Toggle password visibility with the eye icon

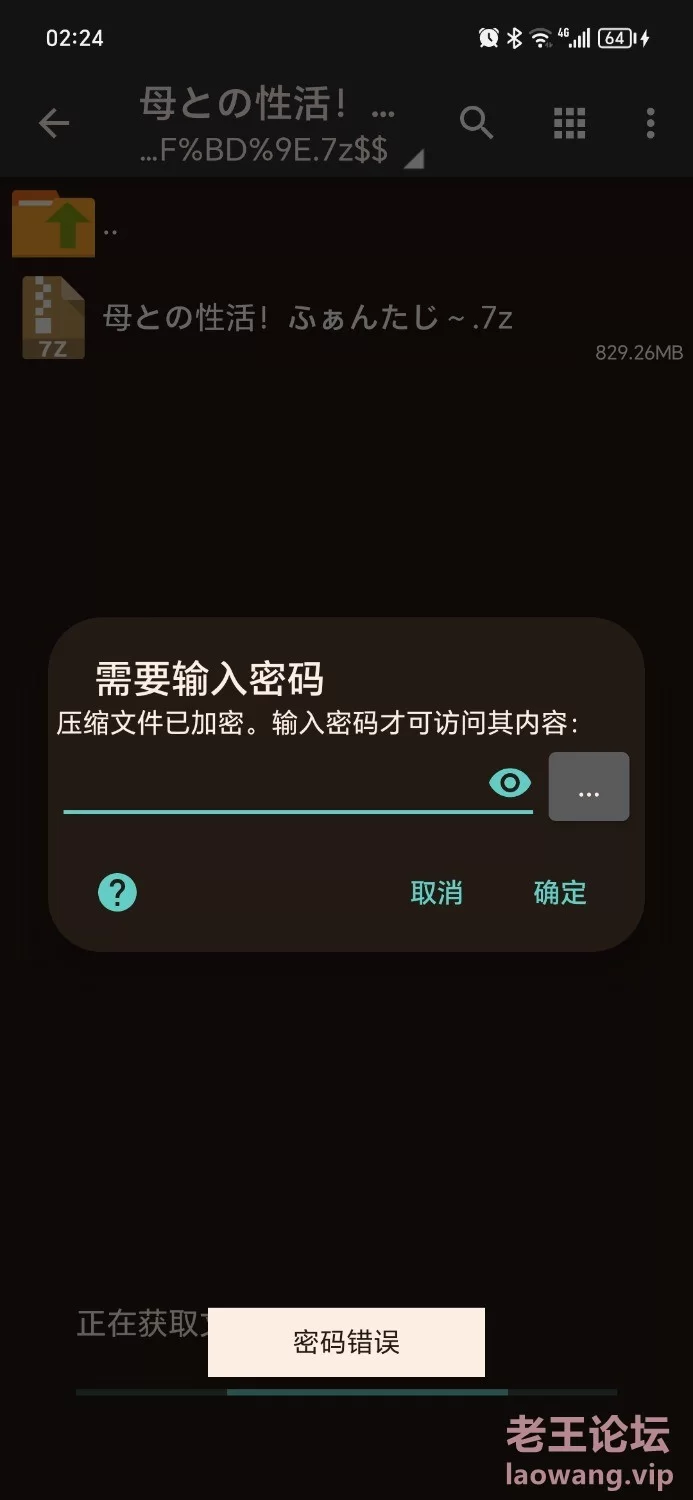[x=510, y=783]
